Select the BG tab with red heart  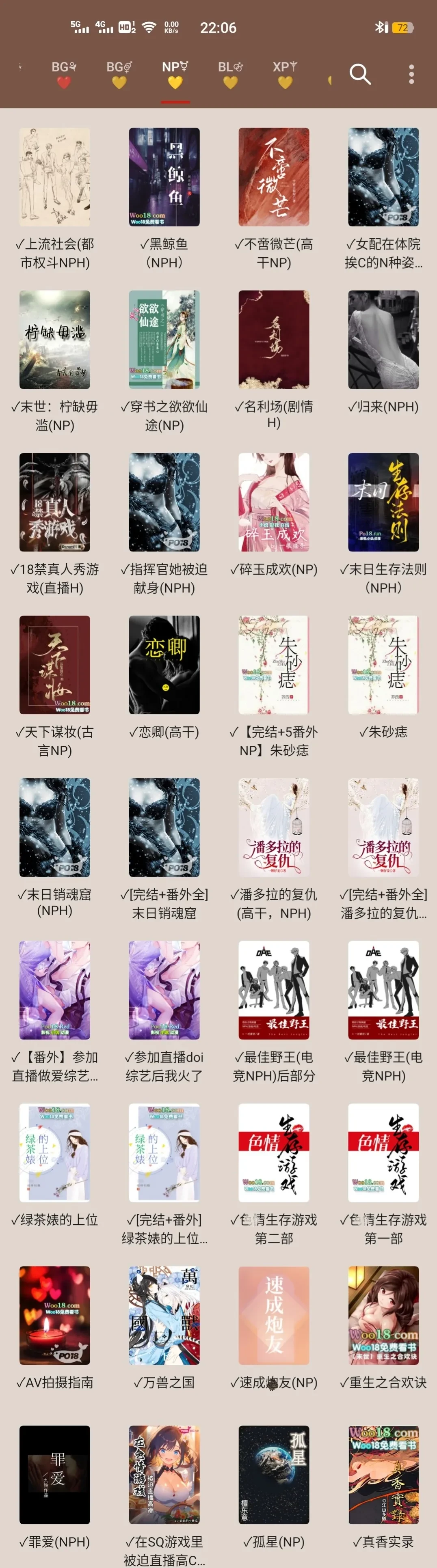pyautogui.click(x=64, y=74)
